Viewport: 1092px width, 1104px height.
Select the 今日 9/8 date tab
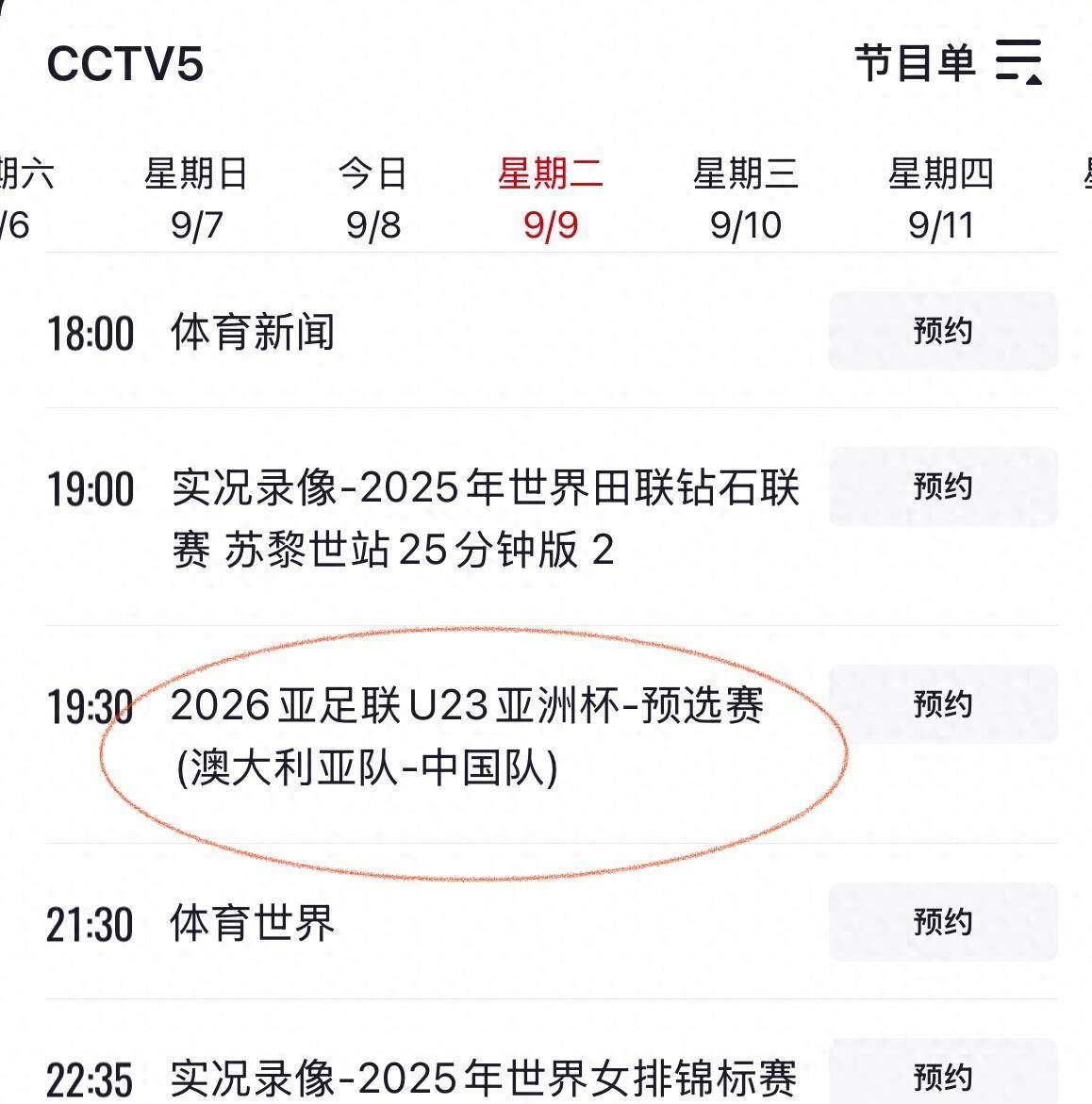click(x=373, y=198)
